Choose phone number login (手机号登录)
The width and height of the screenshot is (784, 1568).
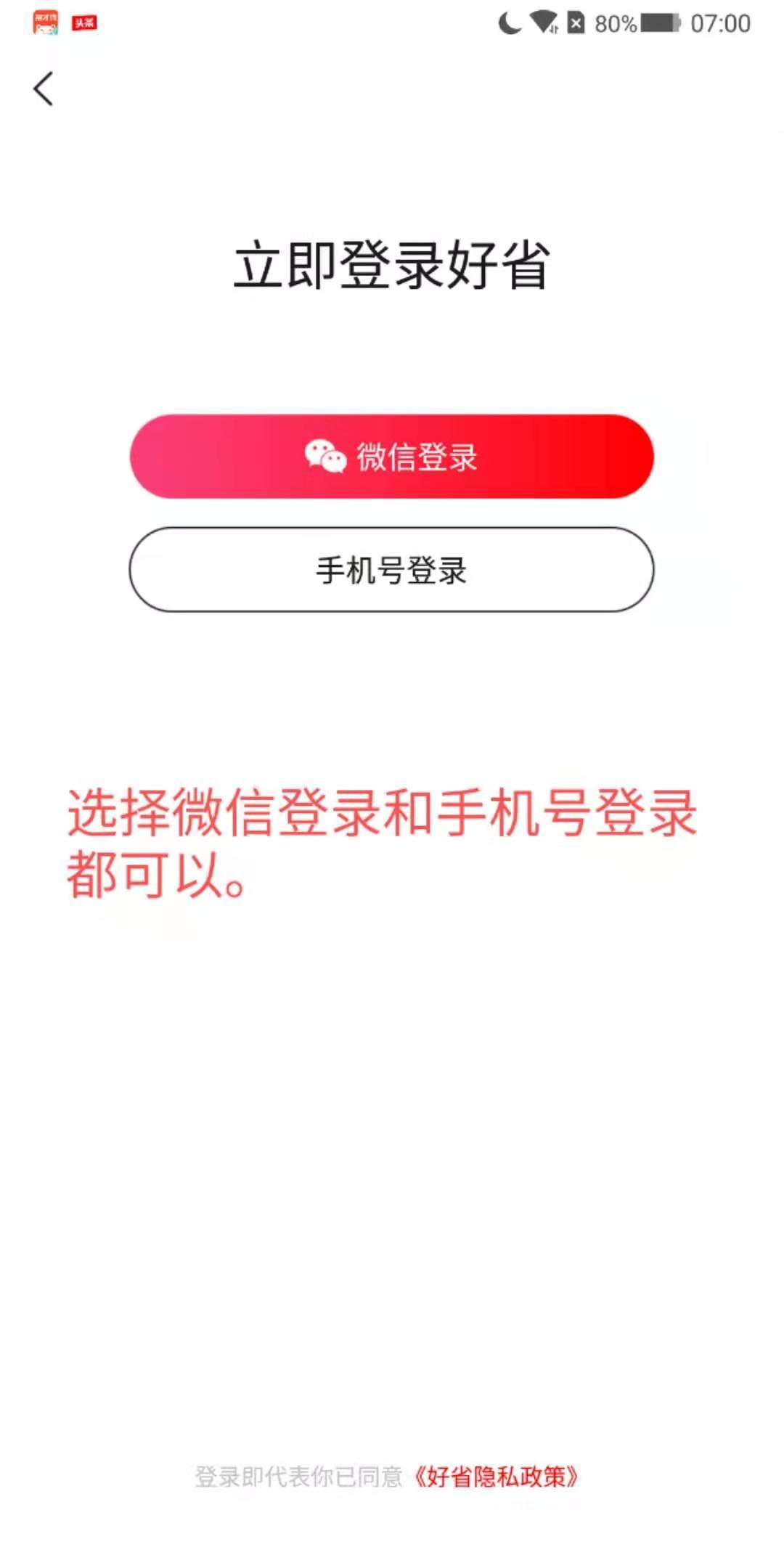(x=391, y=570)
